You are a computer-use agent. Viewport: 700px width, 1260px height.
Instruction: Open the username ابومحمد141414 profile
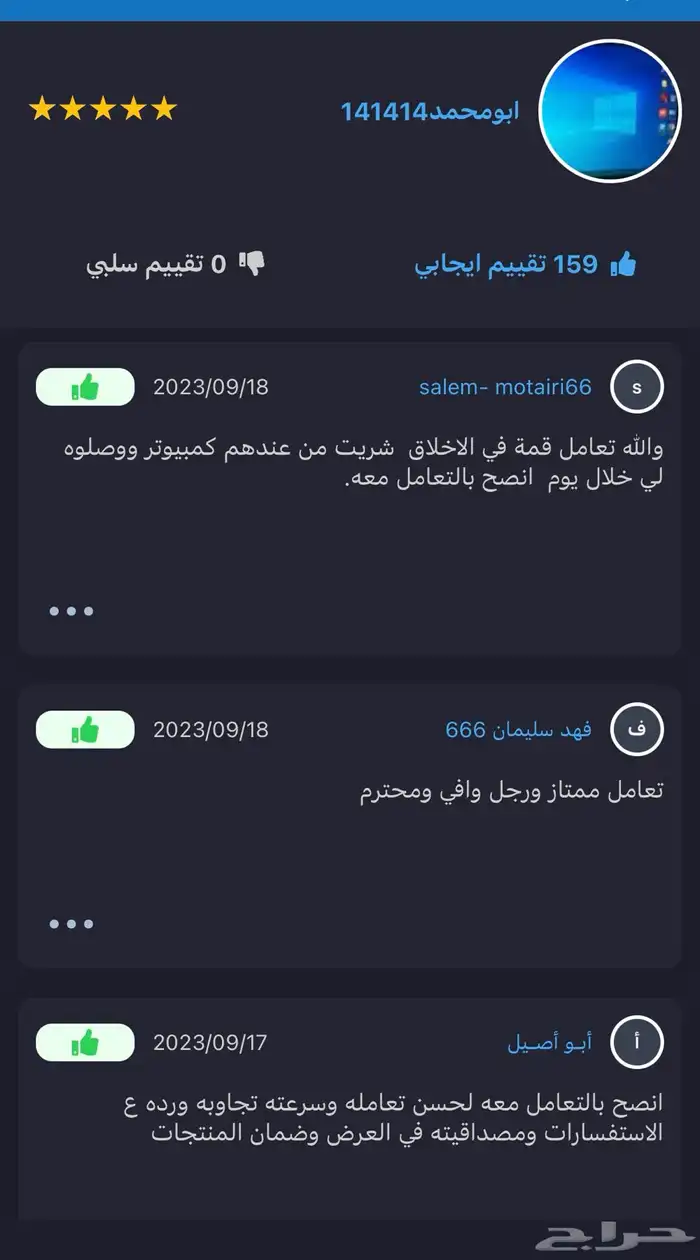(x=430, y=110)
